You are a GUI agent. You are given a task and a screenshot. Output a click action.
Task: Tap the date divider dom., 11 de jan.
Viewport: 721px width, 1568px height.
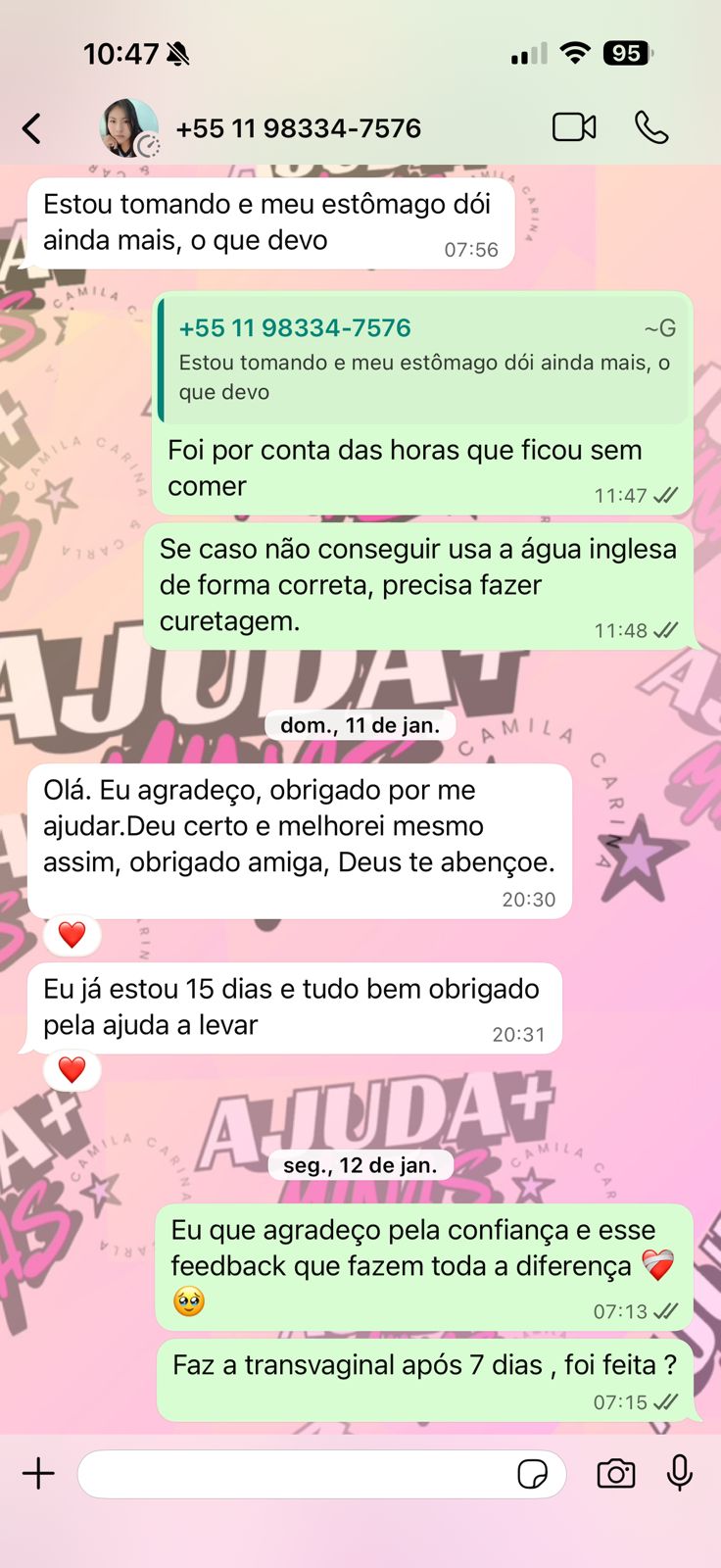(x=360, y=725)
